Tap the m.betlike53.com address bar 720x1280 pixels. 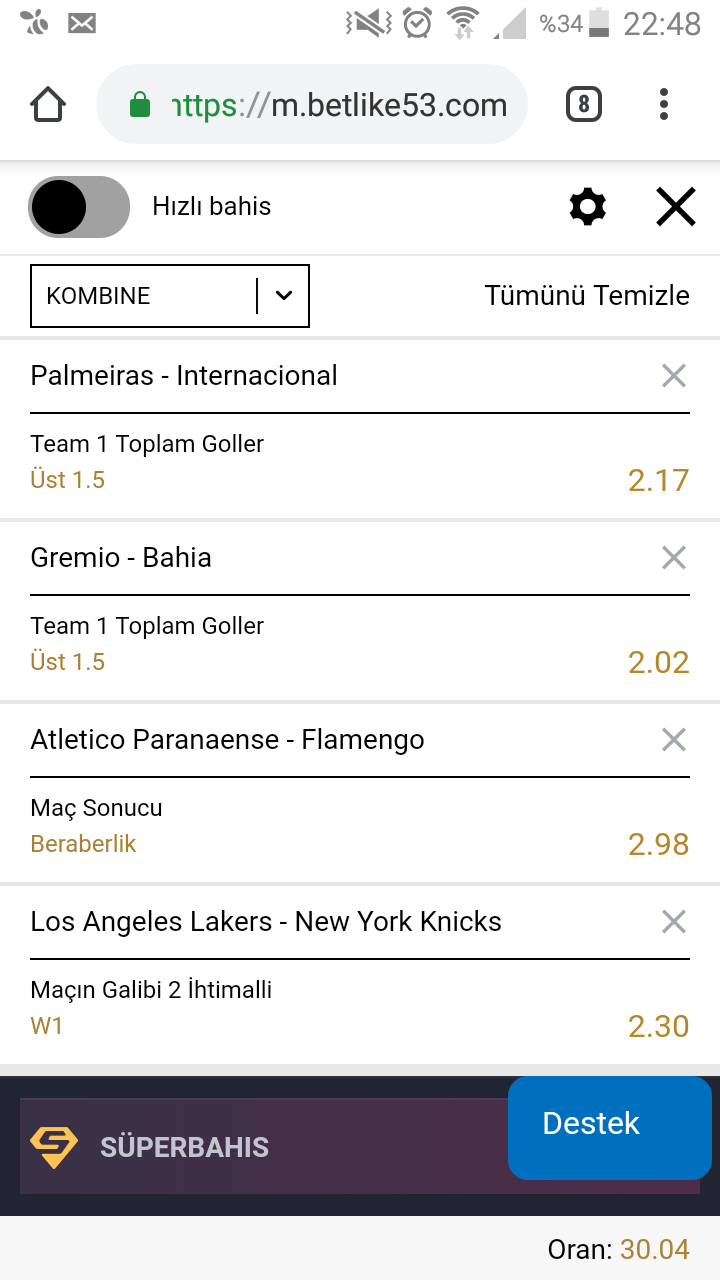point(312,105)
